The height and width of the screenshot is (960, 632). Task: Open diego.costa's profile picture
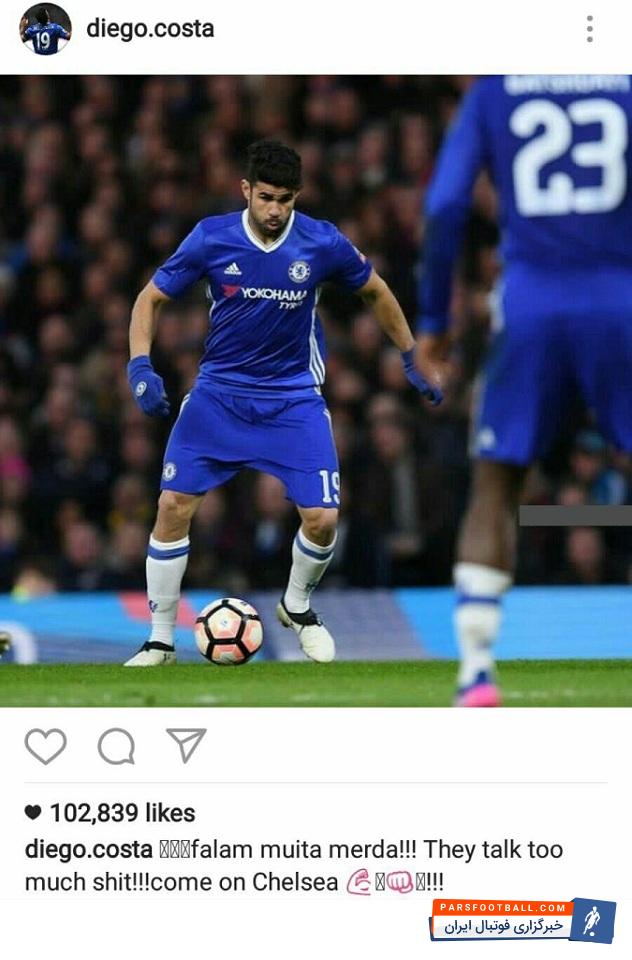45,29
